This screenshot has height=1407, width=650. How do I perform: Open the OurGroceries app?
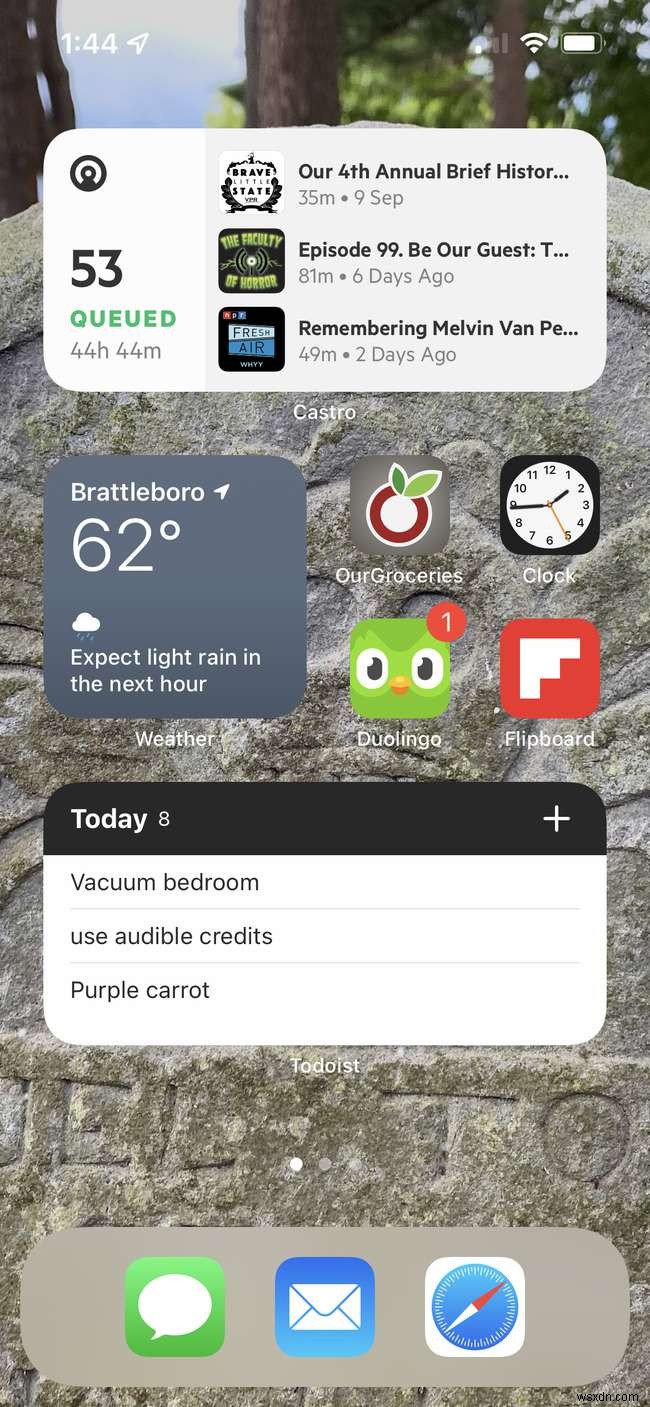(x=399, y=506)
